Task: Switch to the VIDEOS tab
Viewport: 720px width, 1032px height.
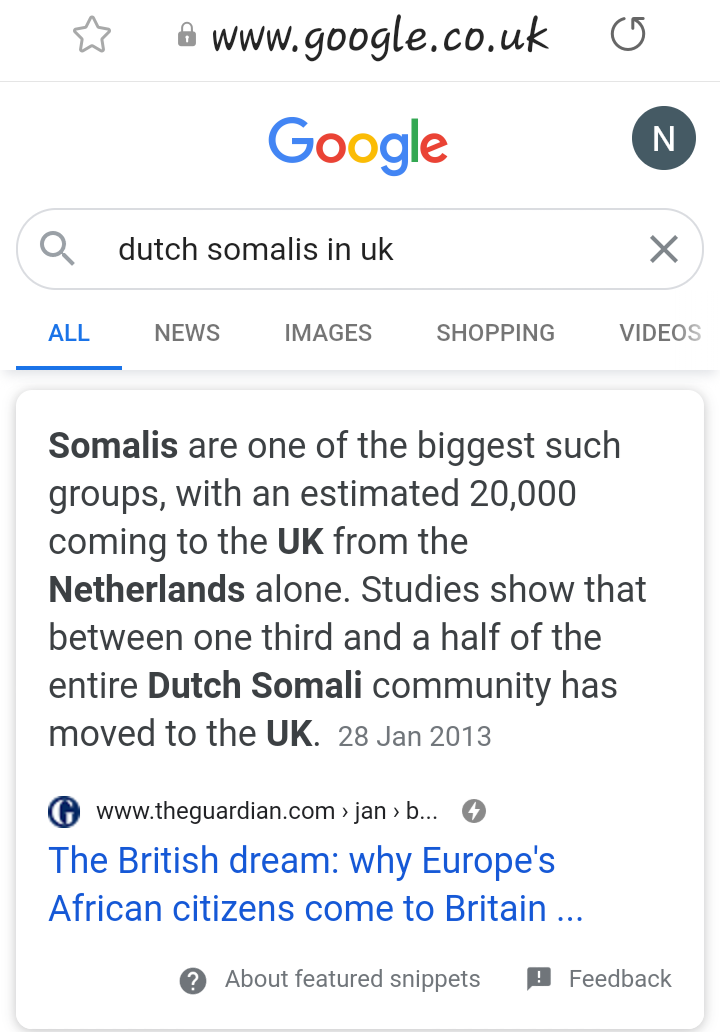Action: (660, 333)
